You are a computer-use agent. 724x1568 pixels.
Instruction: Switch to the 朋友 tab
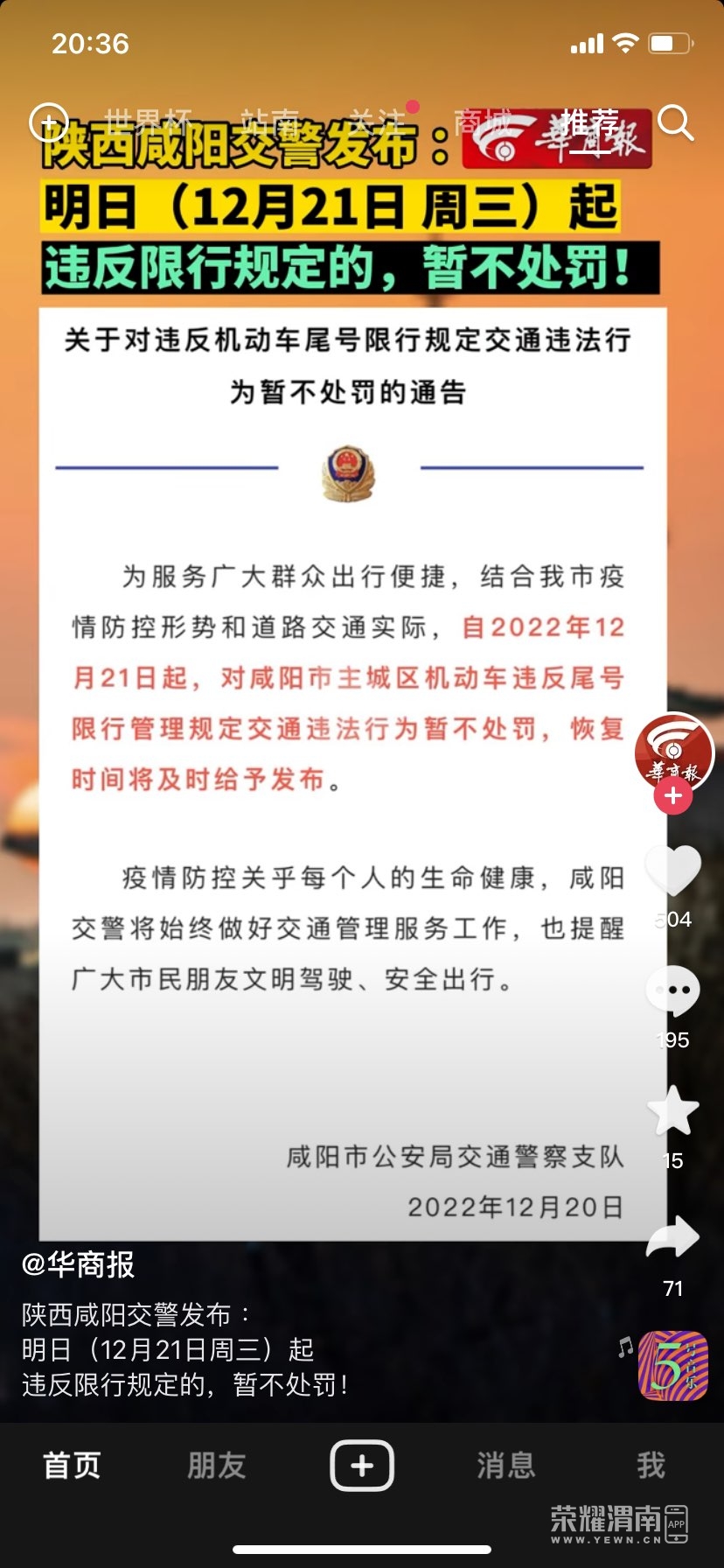tap(217, 1465)
